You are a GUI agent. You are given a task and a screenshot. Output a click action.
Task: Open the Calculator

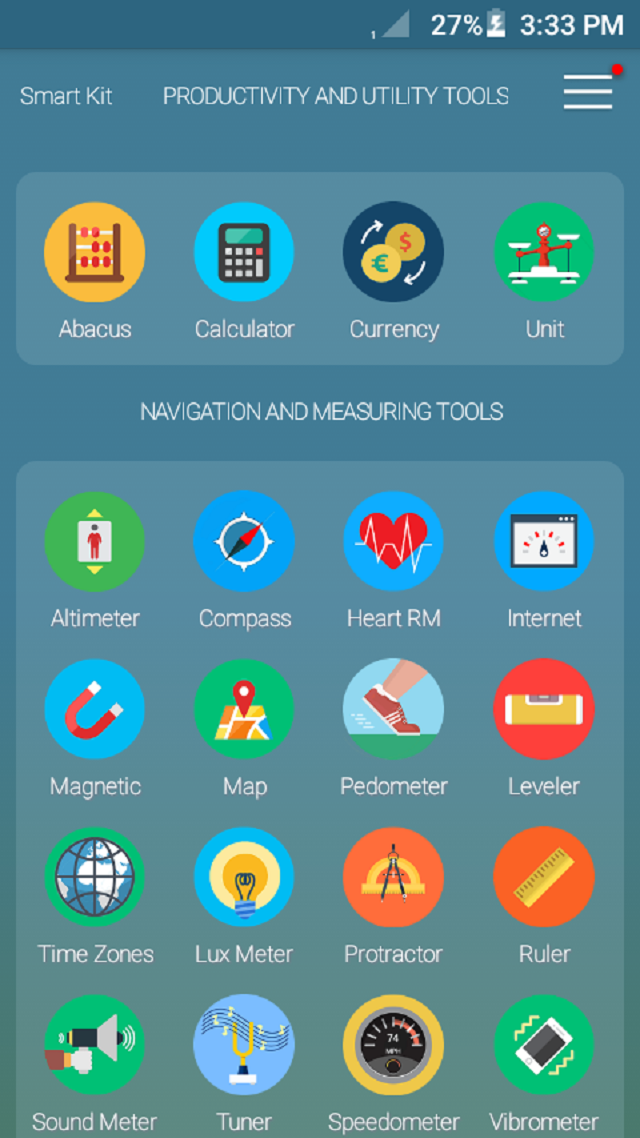tap(244, 252)
